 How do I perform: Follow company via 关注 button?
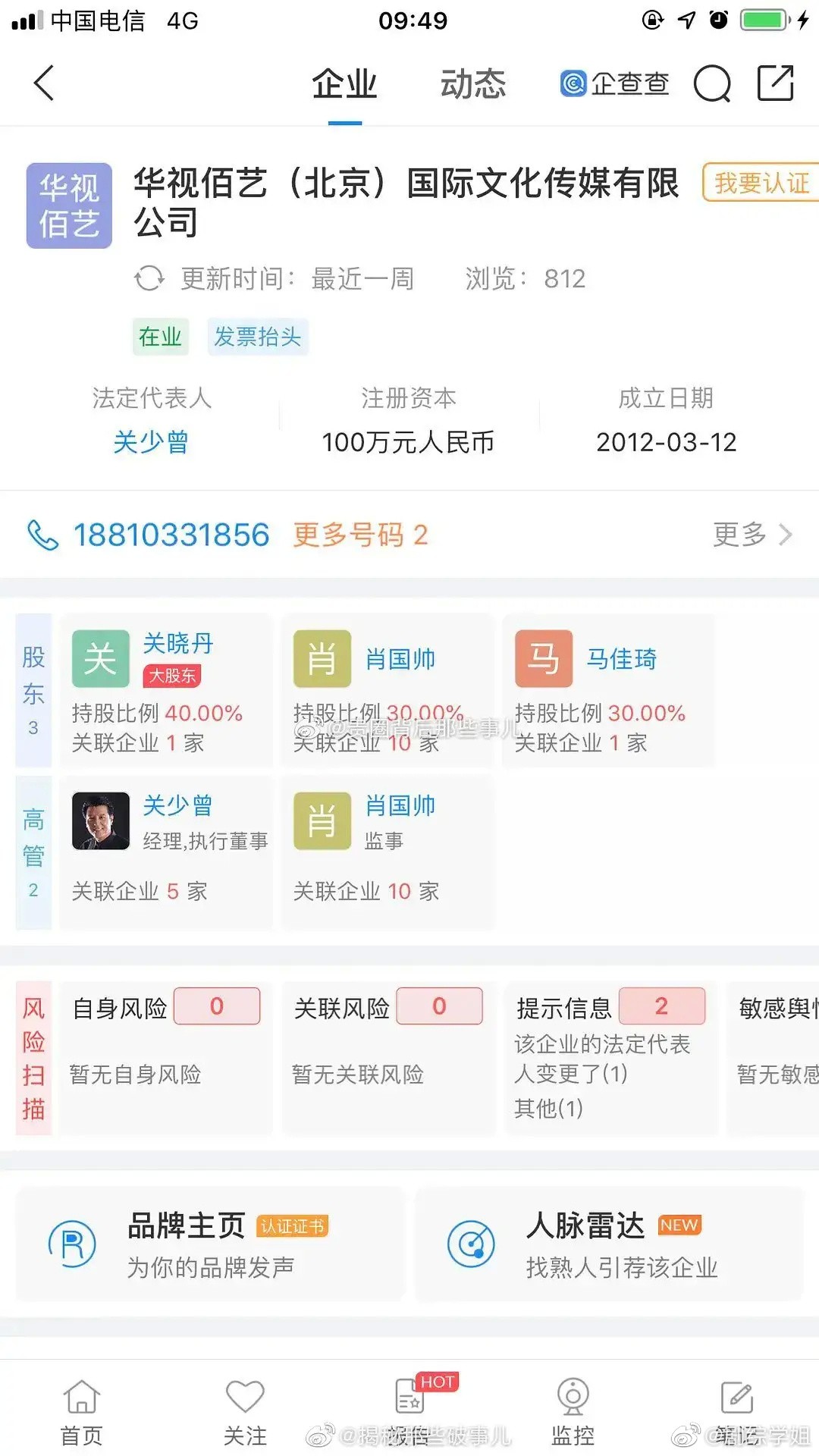(245, 1412)
